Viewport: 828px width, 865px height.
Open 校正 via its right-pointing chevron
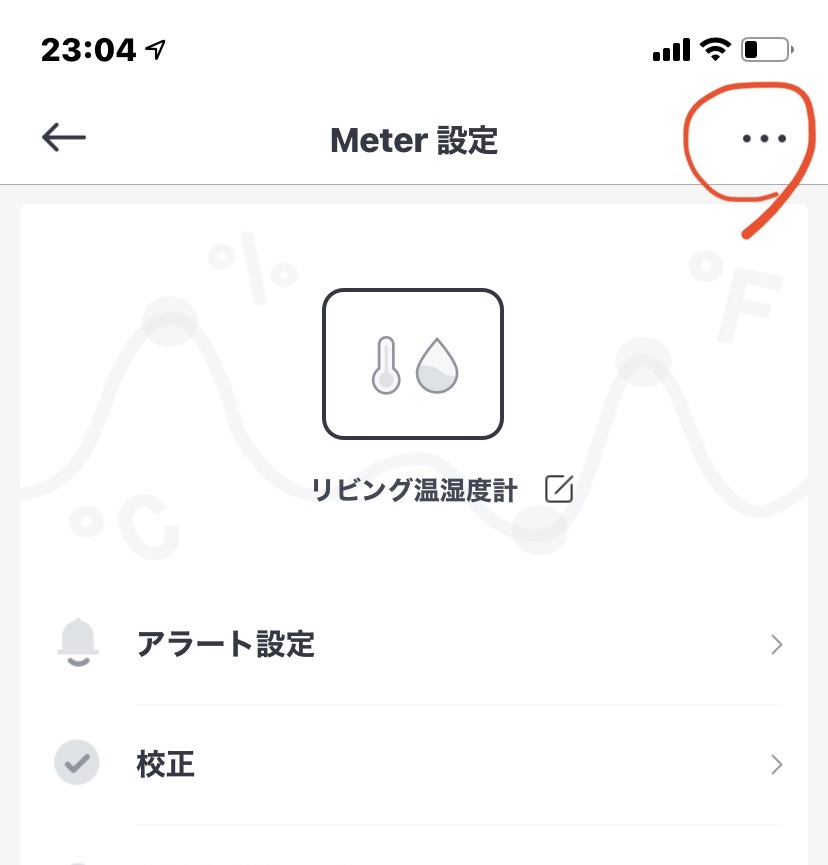click(x=776, y=764)
